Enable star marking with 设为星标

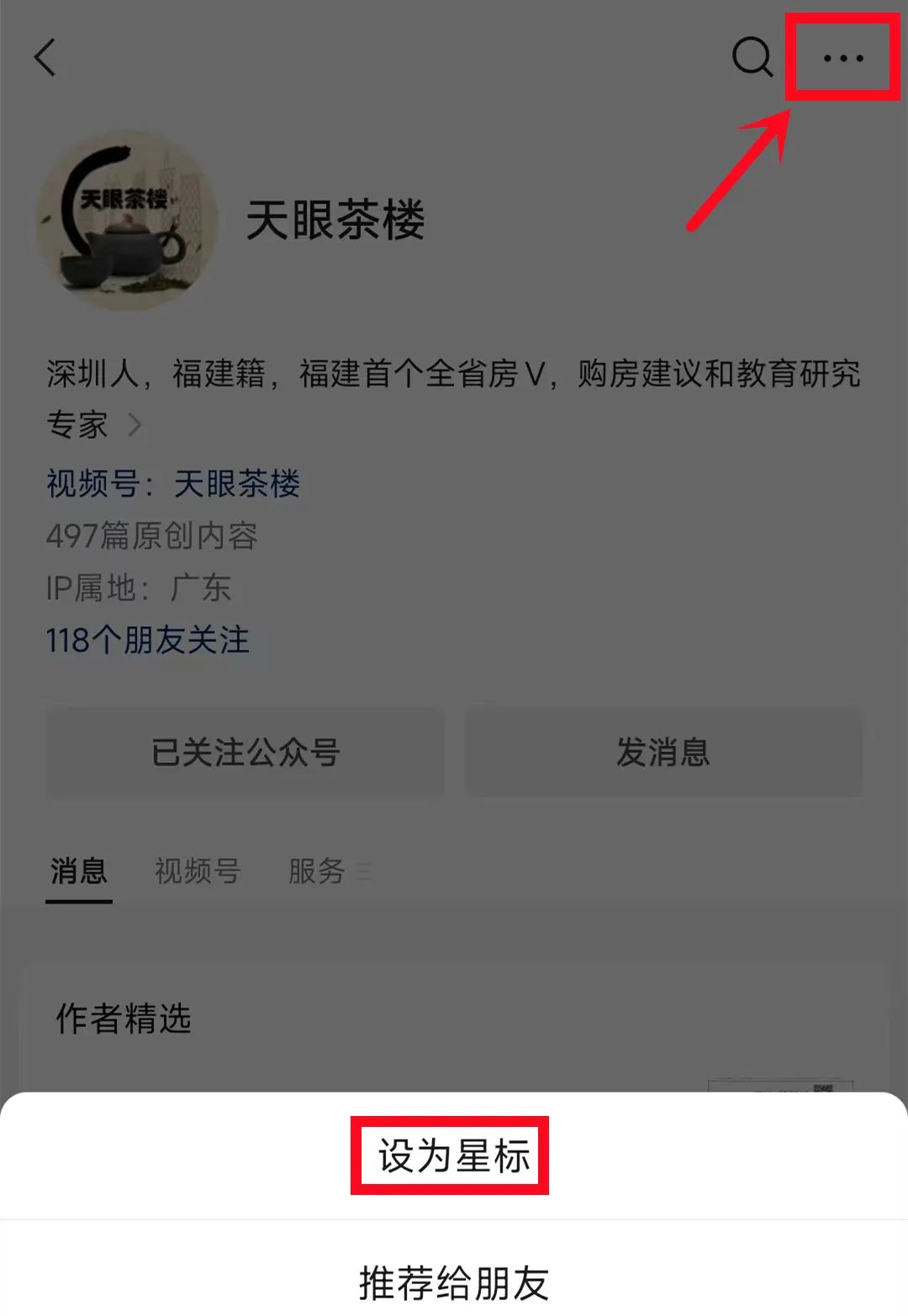pyautogui.click(x=452, y=1155)
